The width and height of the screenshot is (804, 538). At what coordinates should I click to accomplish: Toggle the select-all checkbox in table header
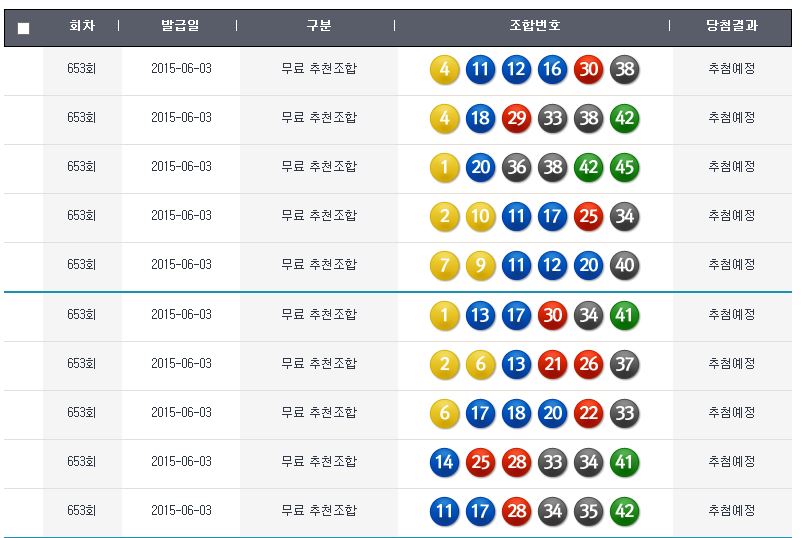(24, 28)
